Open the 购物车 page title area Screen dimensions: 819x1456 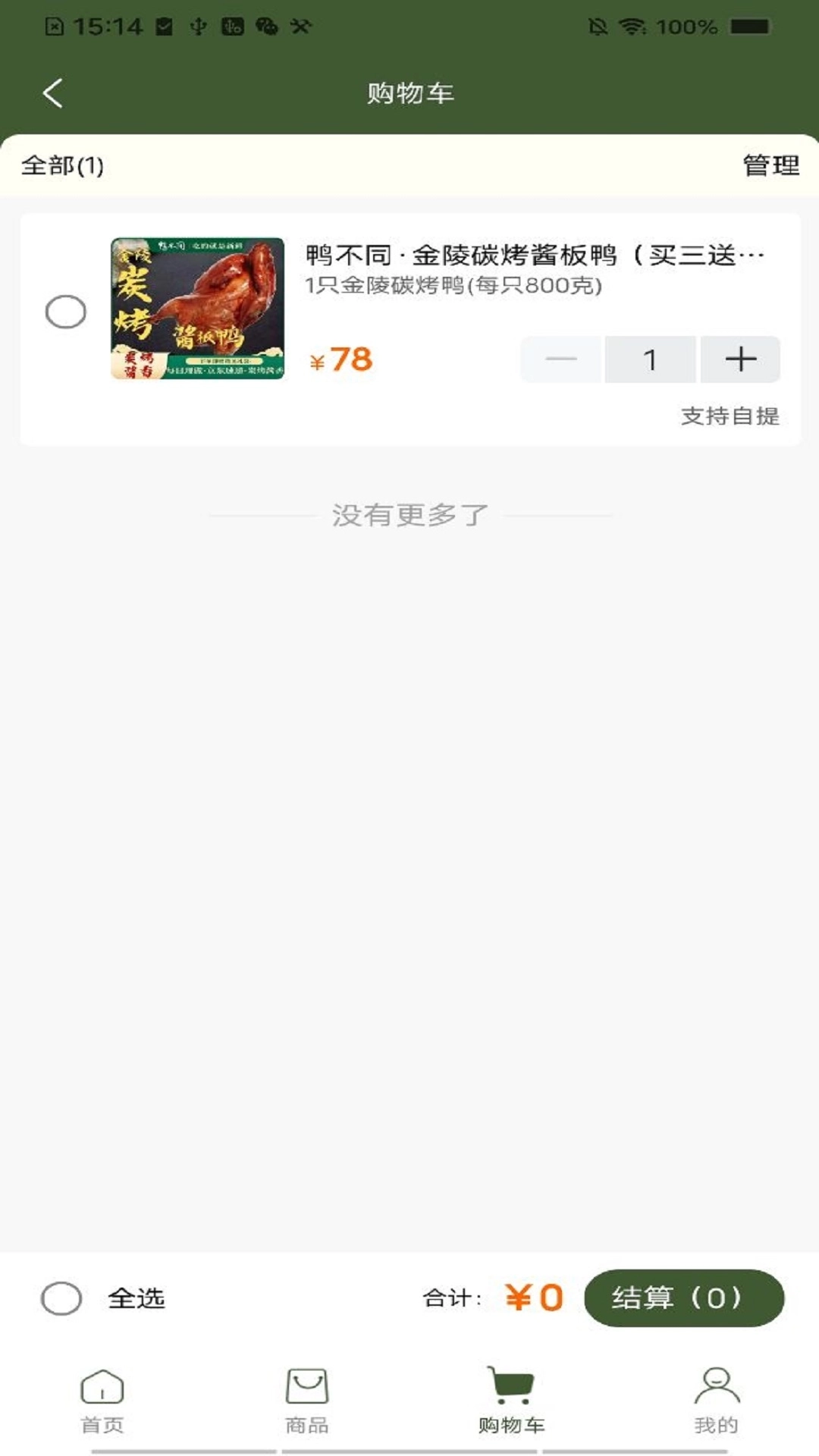tap(409, 93)
